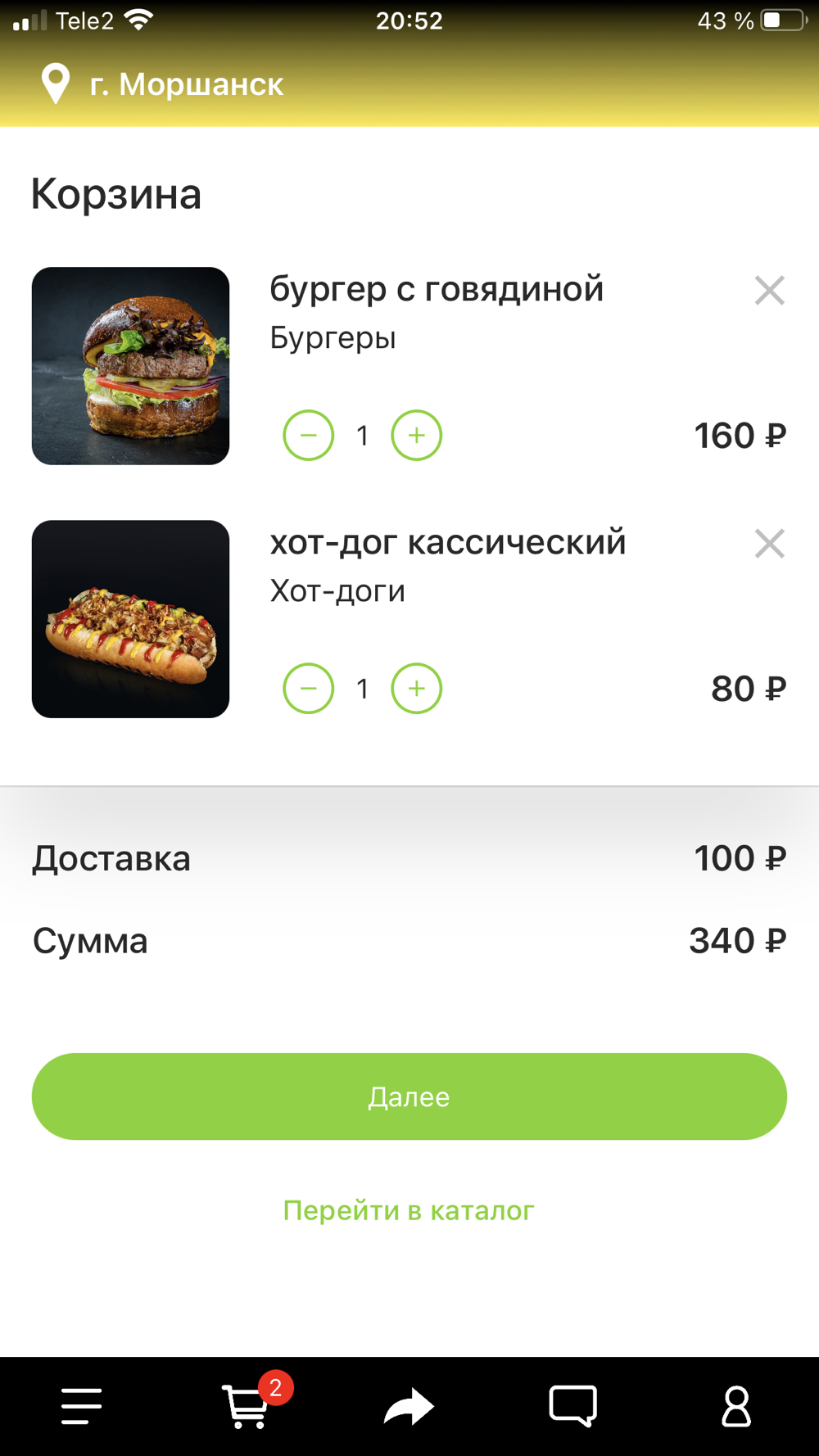Open the бургер с говядиной product image
Screen dimensions: 819x1456
tap(130, 366)
